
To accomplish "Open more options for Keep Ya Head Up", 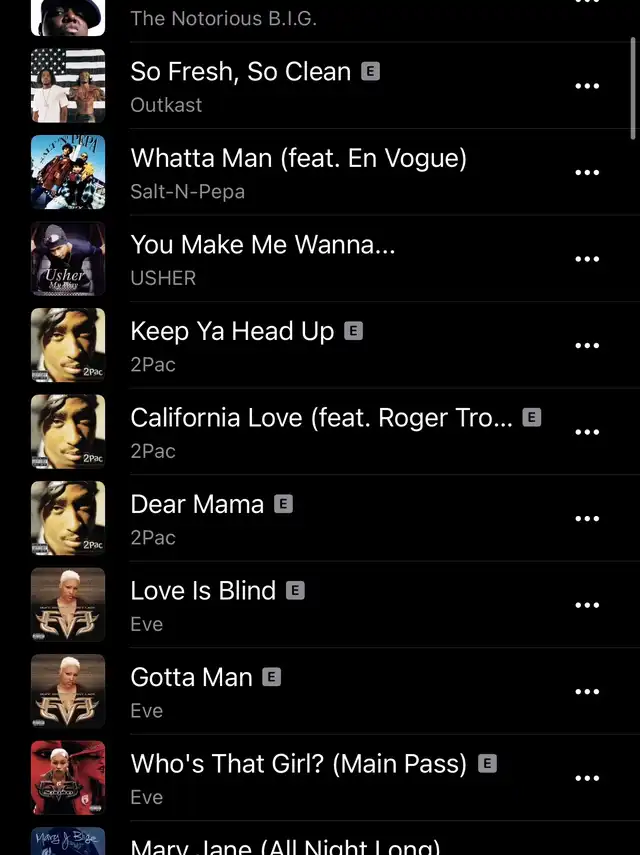I will click(587, 345).
